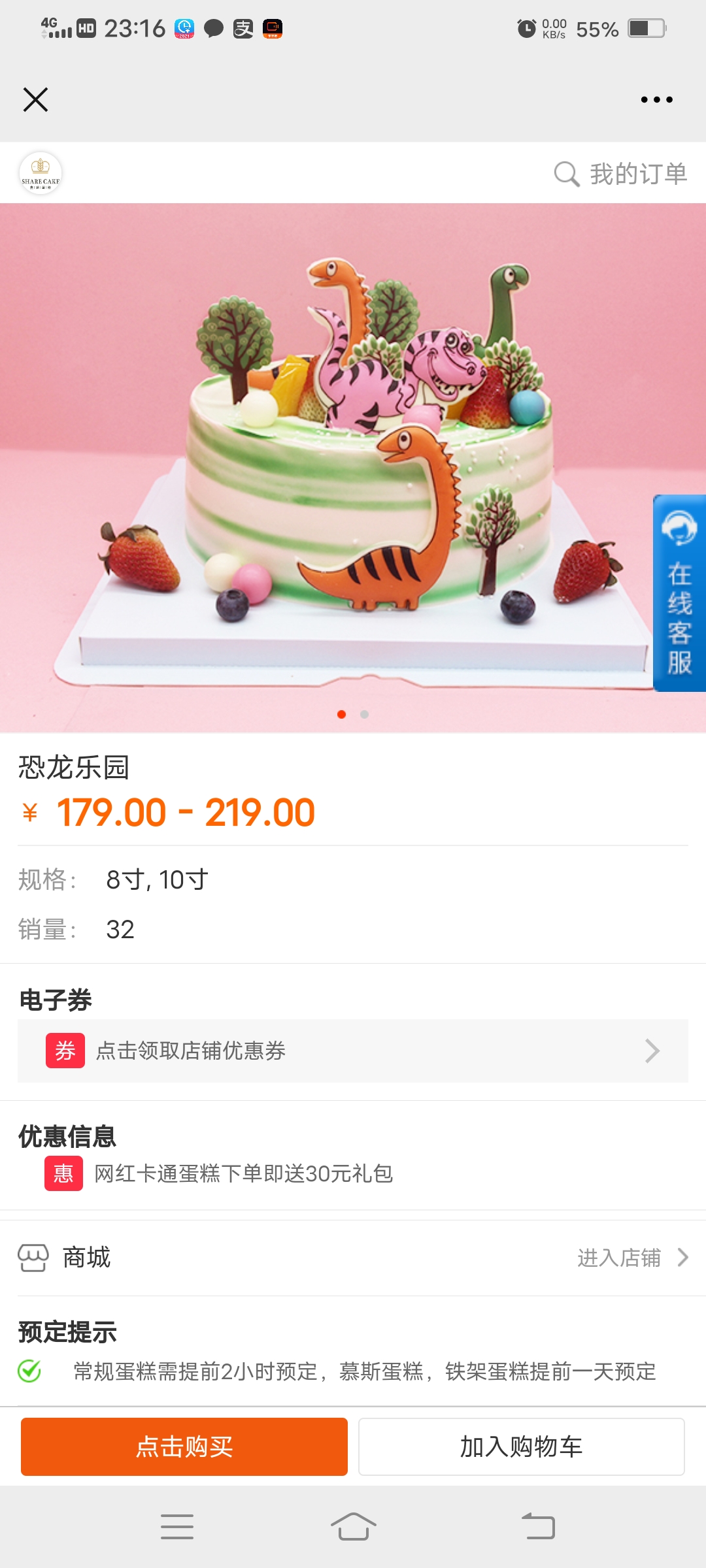This screenshot has height=1568, width=706.
Task: Go to the system home screen
Action: tap(353, 1527)
